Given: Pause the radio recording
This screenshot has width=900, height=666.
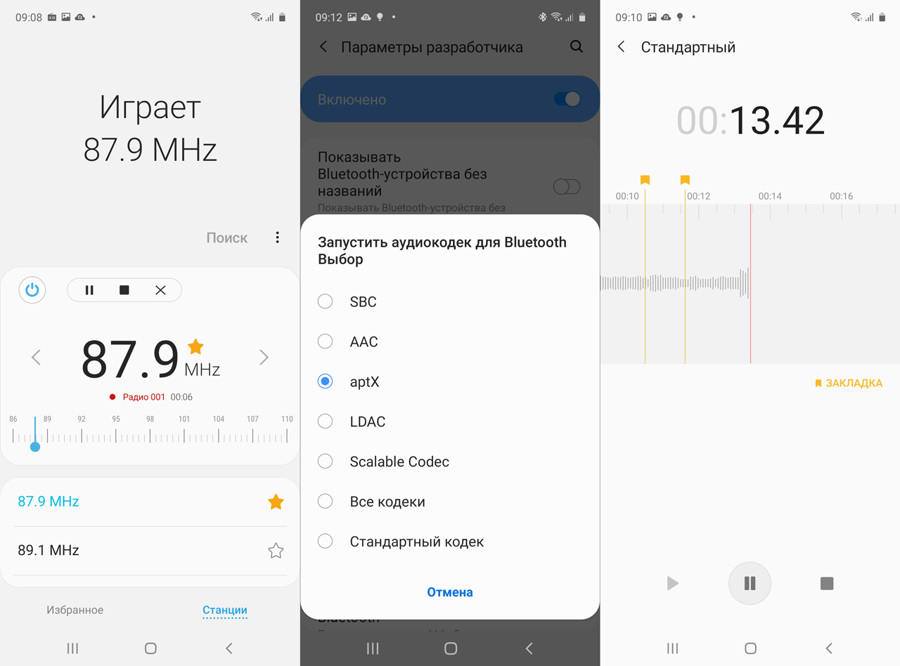Looking at the screenshot, I should pos(89,290).
